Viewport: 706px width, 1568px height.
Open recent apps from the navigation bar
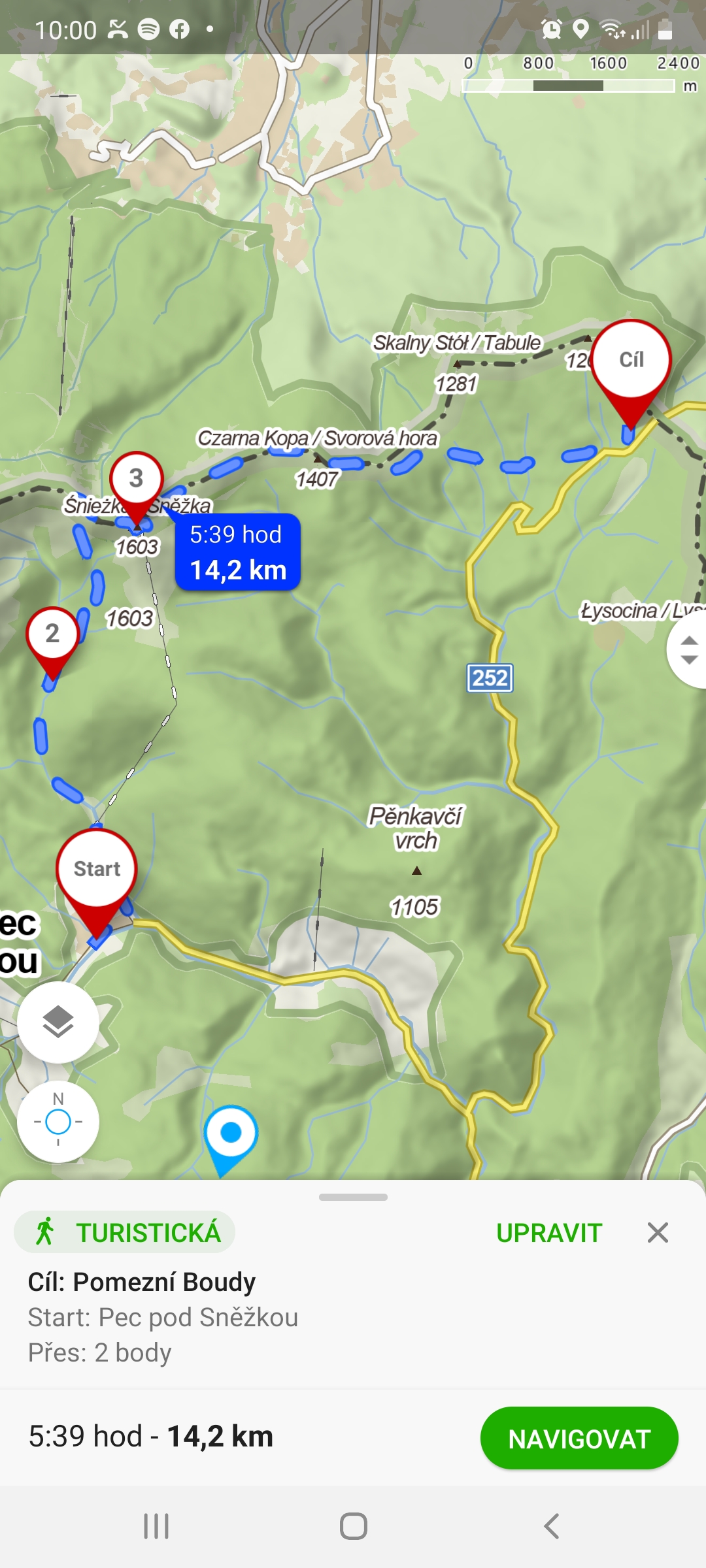tap(156, 1526)
